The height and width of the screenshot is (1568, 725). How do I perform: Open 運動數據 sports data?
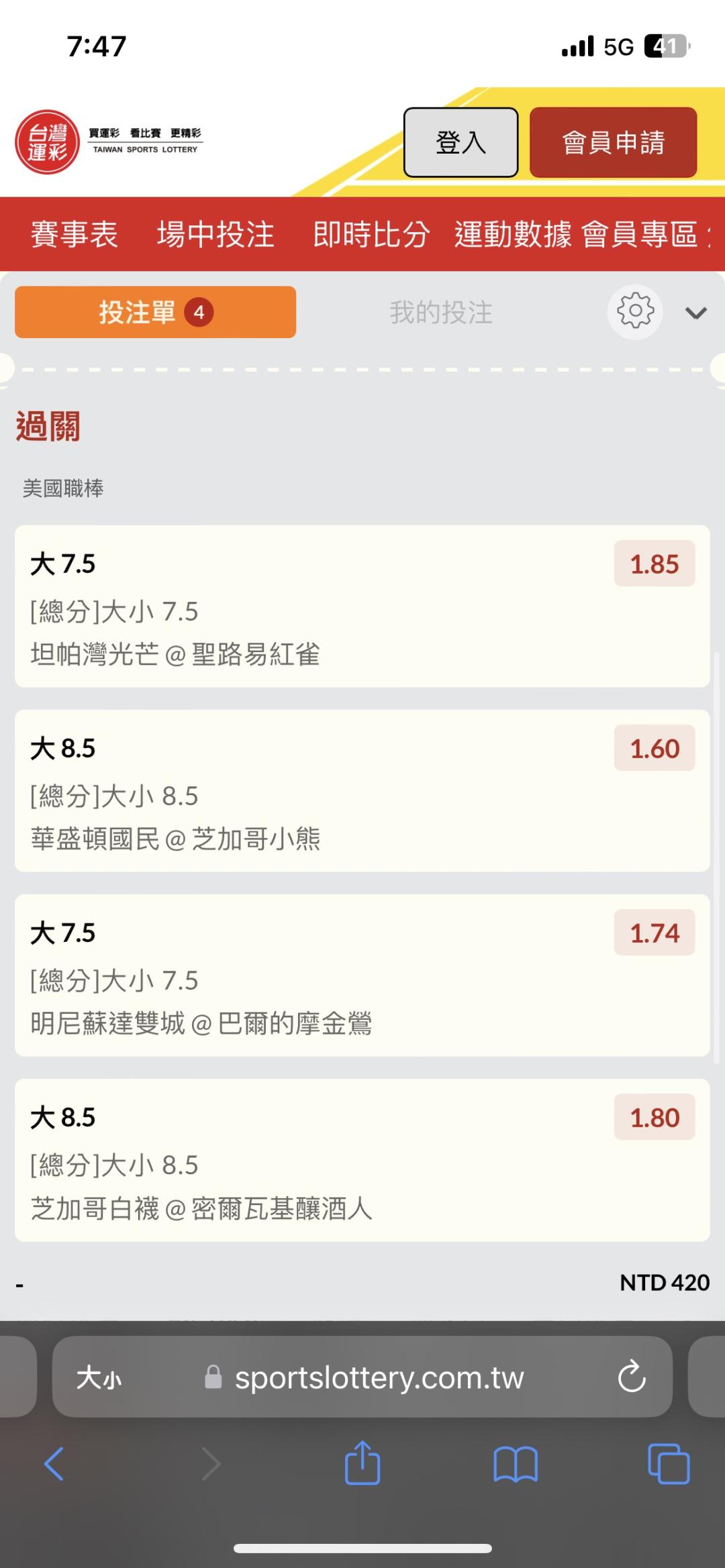513,234
